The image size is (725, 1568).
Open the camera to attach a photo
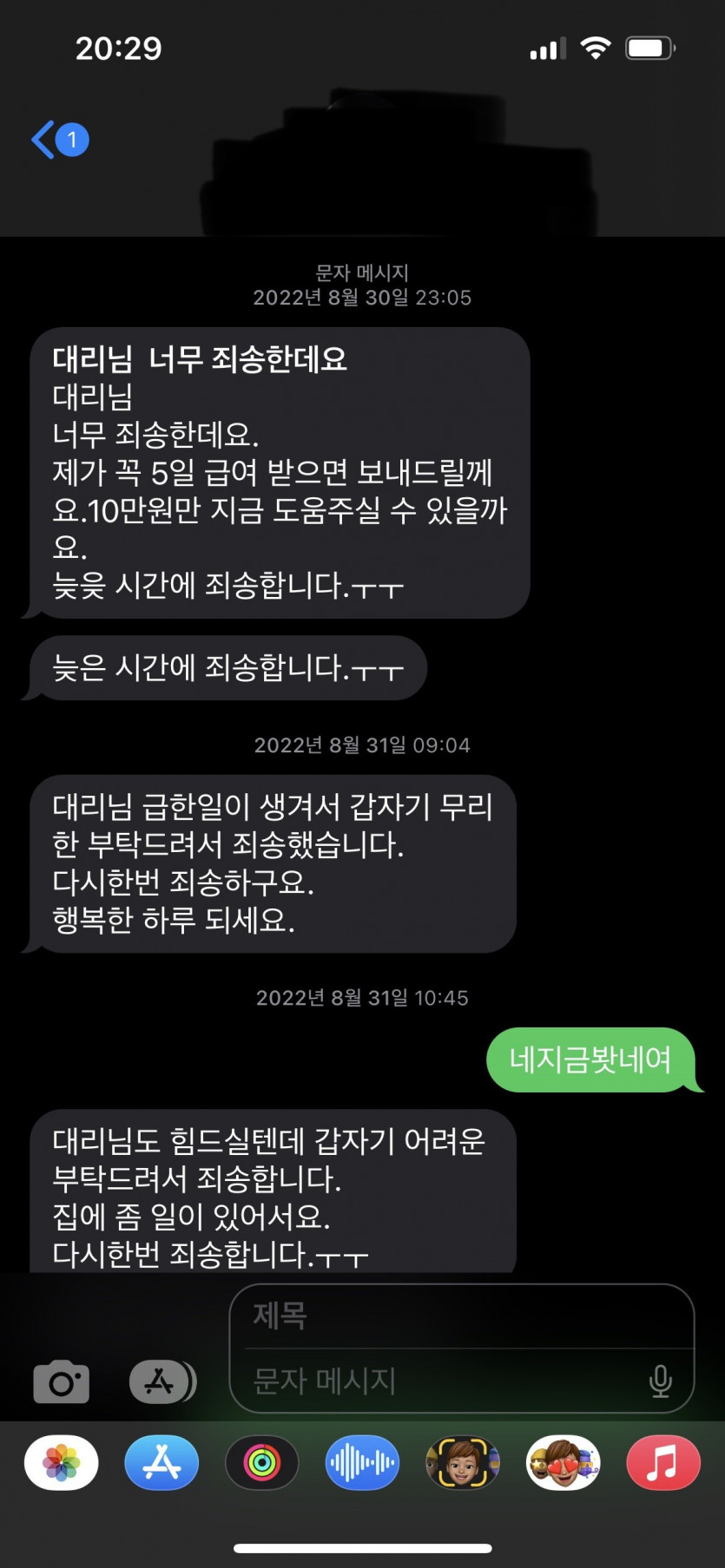(61, 1381)
